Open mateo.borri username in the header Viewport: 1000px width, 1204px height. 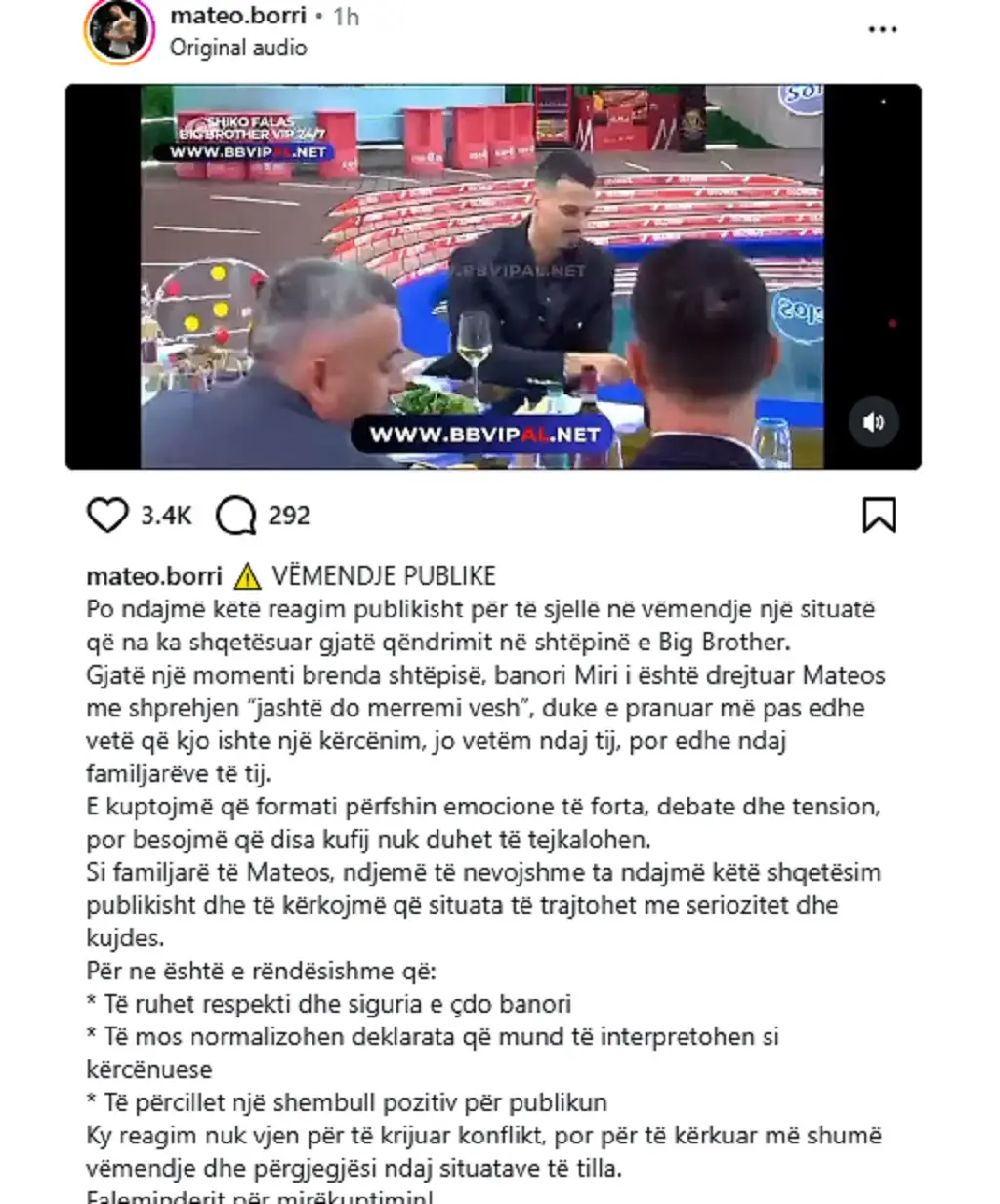pos(237,16)
